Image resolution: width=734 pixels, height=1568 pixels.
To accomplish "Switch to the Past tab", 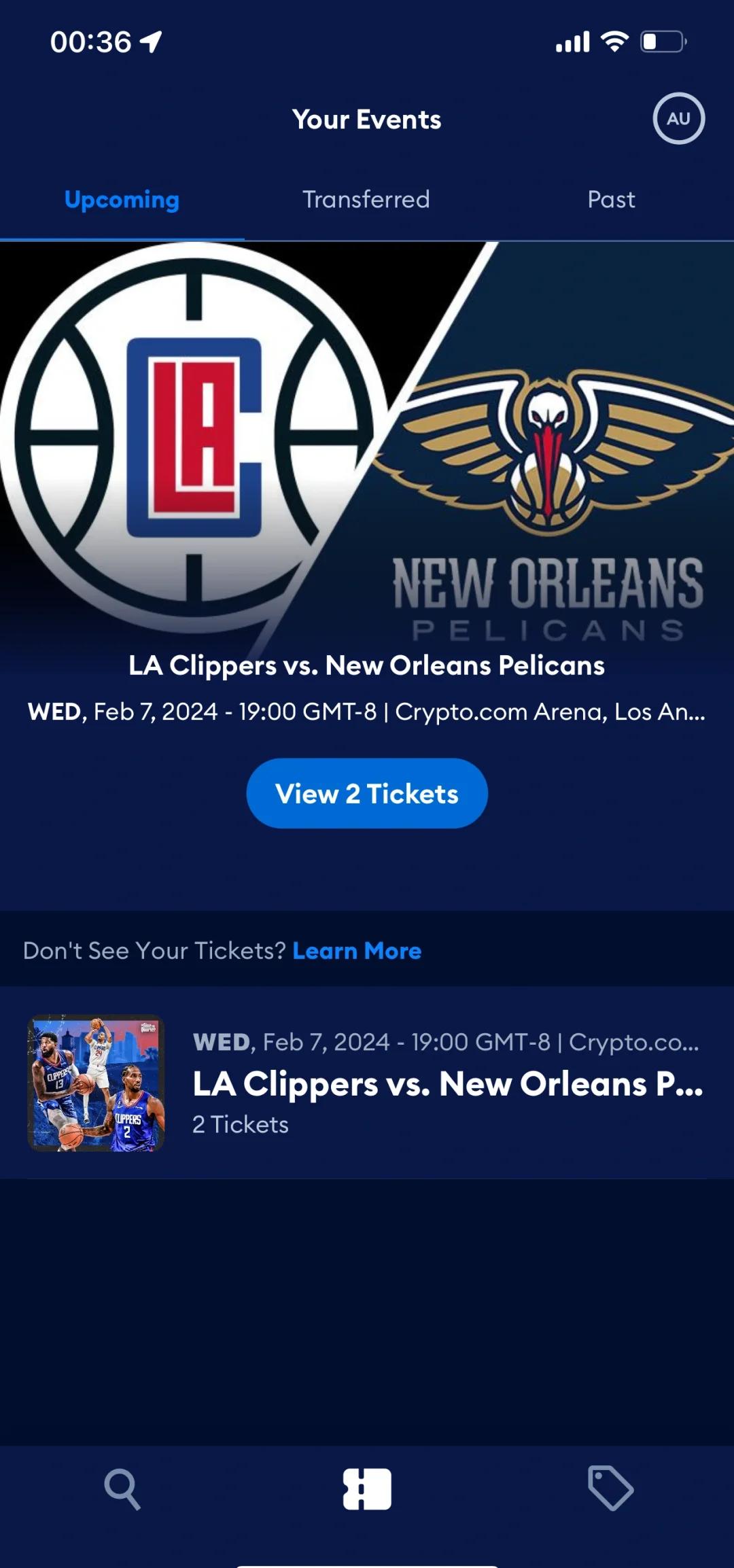I will click(611, 199).
